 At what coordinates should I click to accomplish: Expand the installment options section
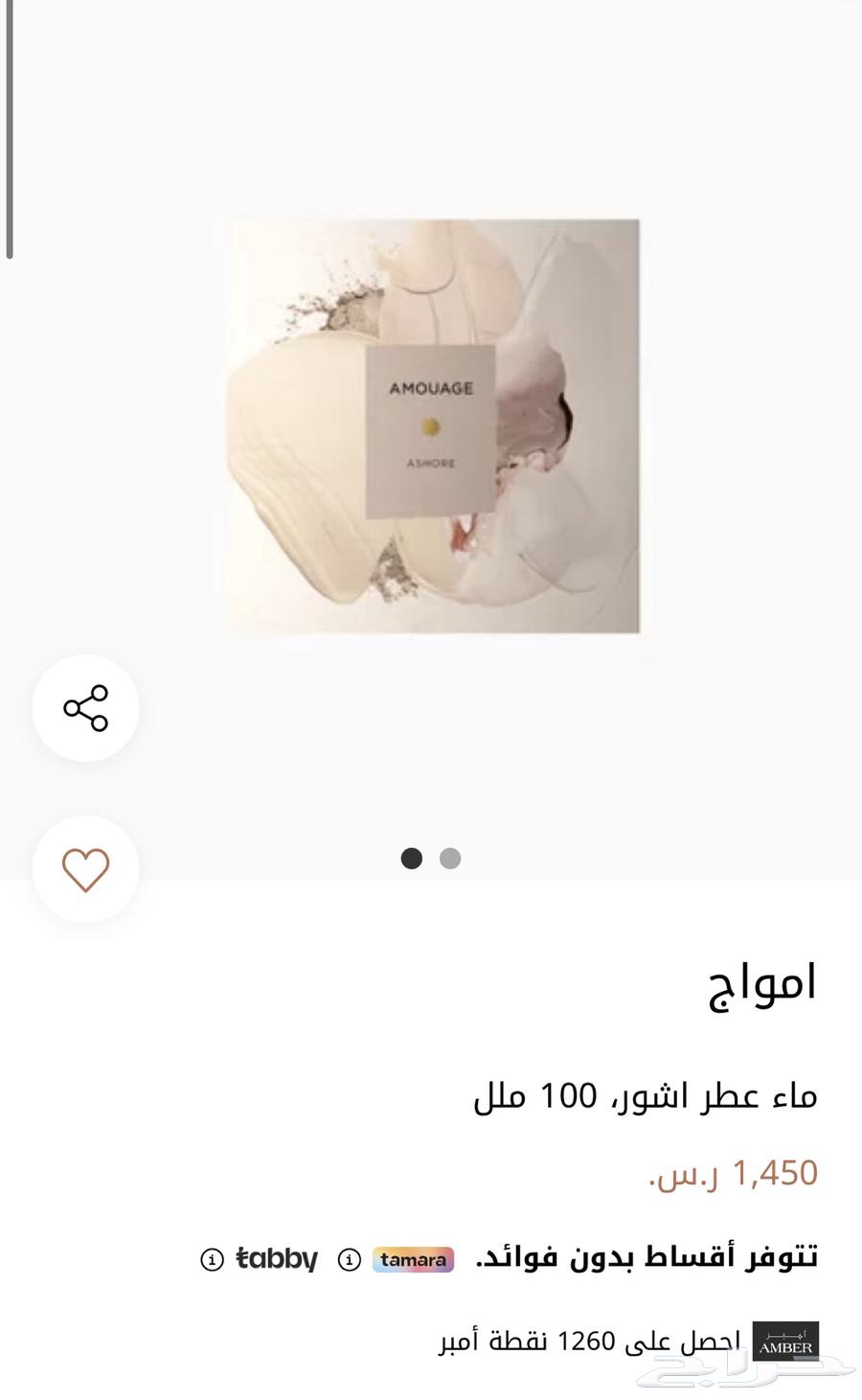pos(642,1258)
